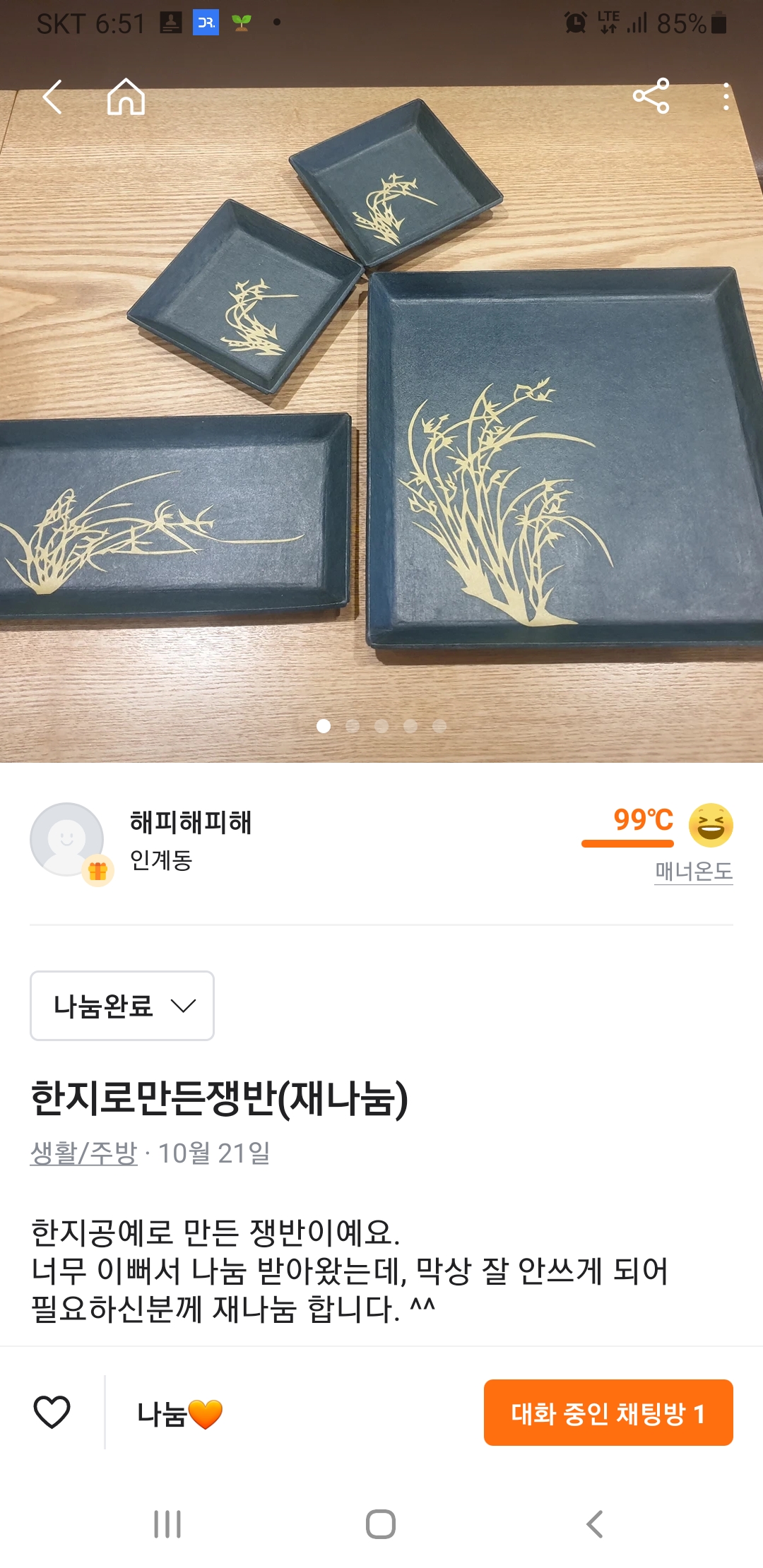763x1568 pixels.
Task: Tap the system recent apps button
Action: pyautogui.click(x=167, y=1524)
